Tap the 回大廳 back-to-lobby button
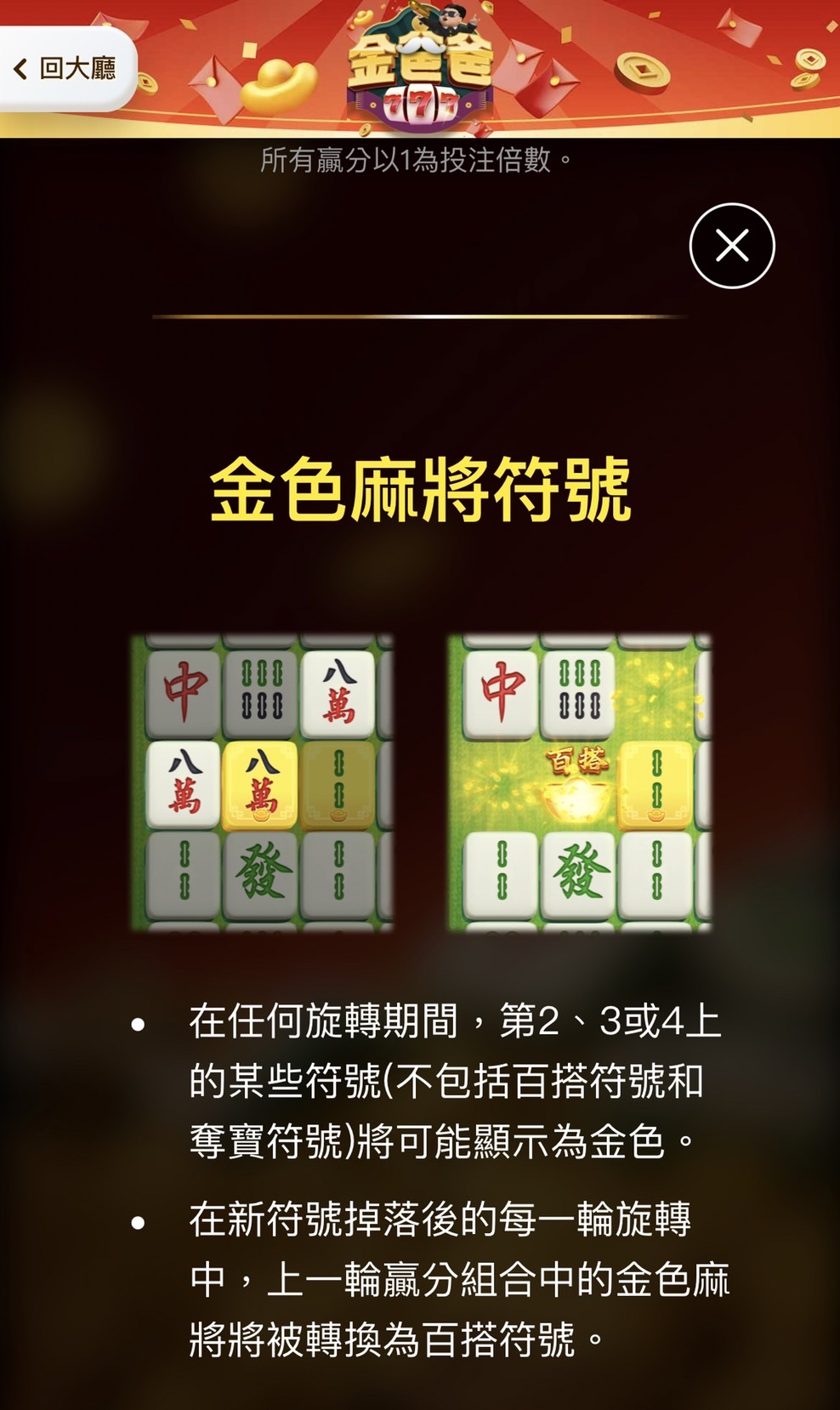840x1410 pixels. pos(65,68)
